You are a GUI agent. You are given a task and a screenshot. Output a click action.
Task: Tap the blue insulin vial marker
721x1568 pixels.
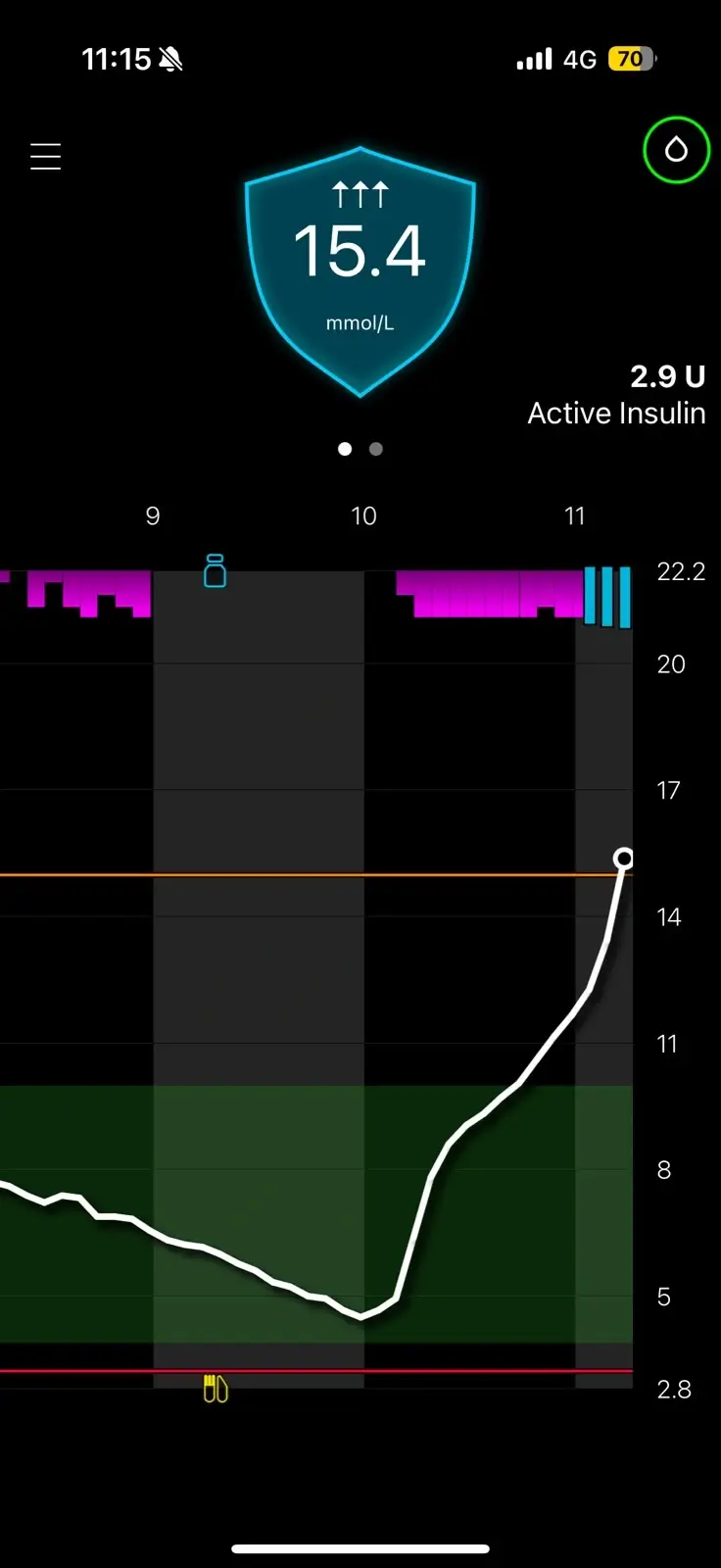coord(215,570)
